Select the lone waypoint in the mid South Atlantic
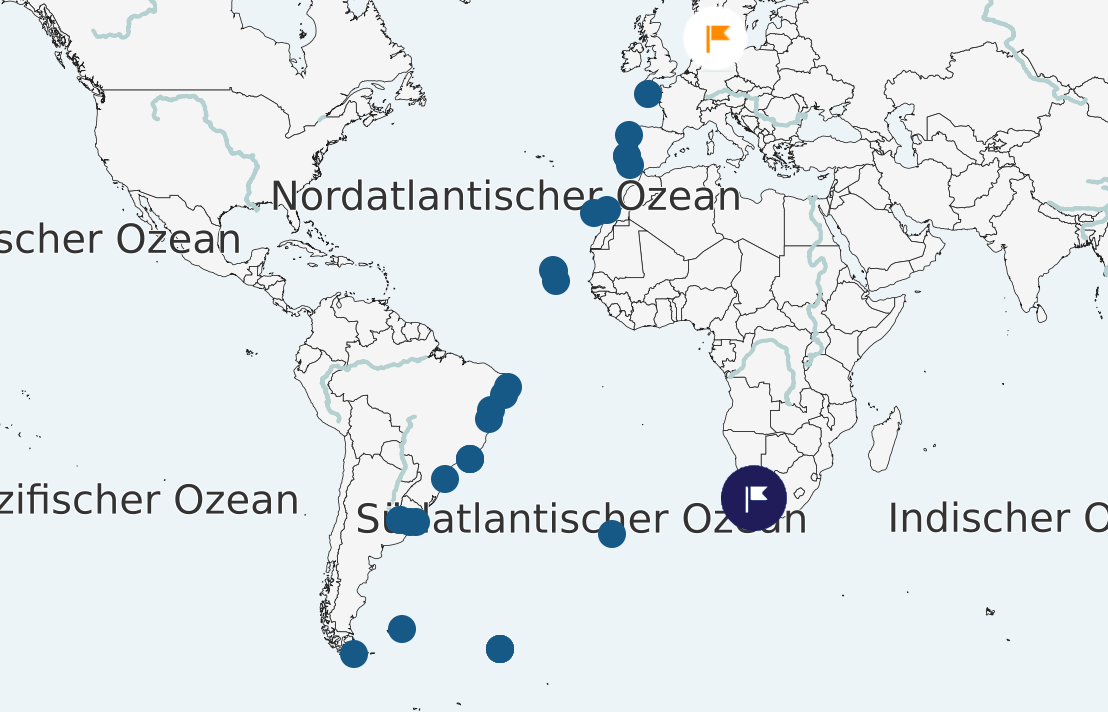The height and width of the screenshot is (712, 1108). (612, 534)
